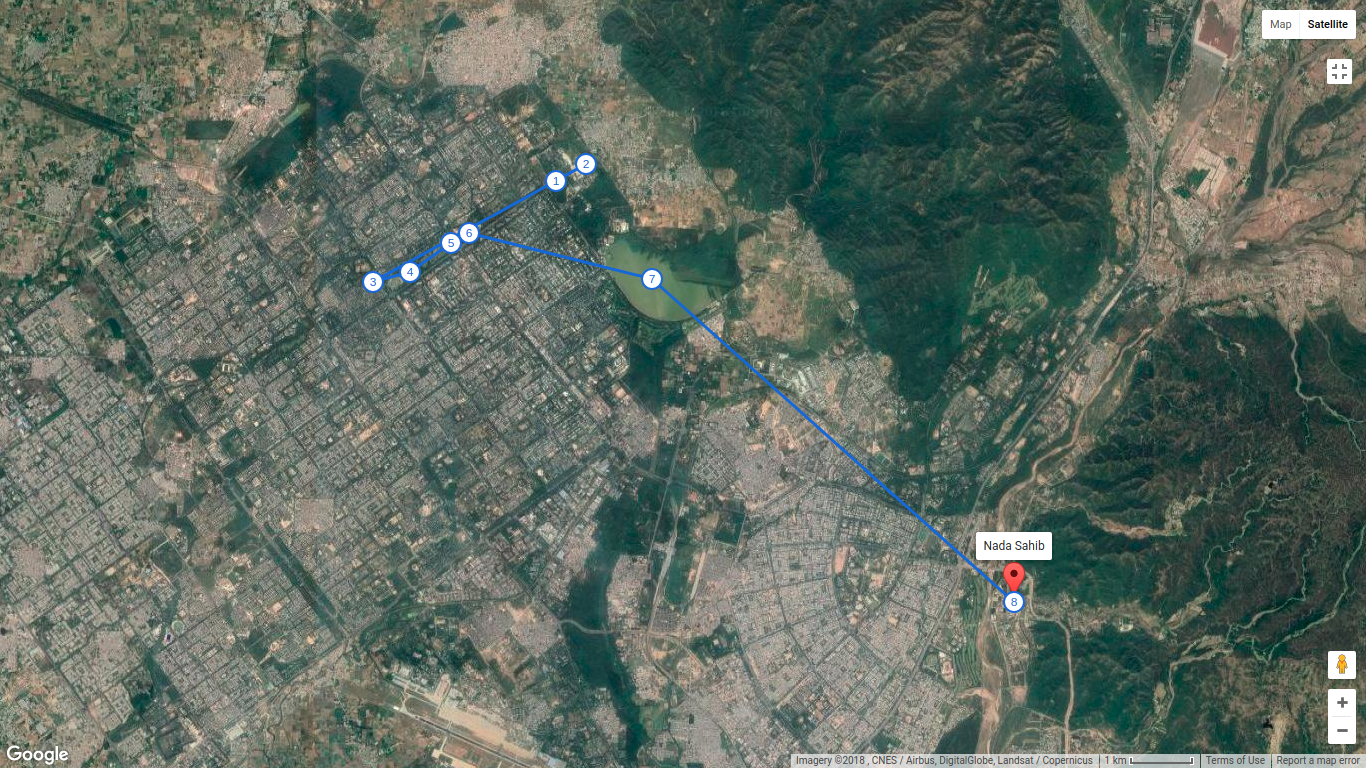This screenshot has width=1366, height=768.
Task: Select route waypoint 1
Action: [x=555, y=181]
